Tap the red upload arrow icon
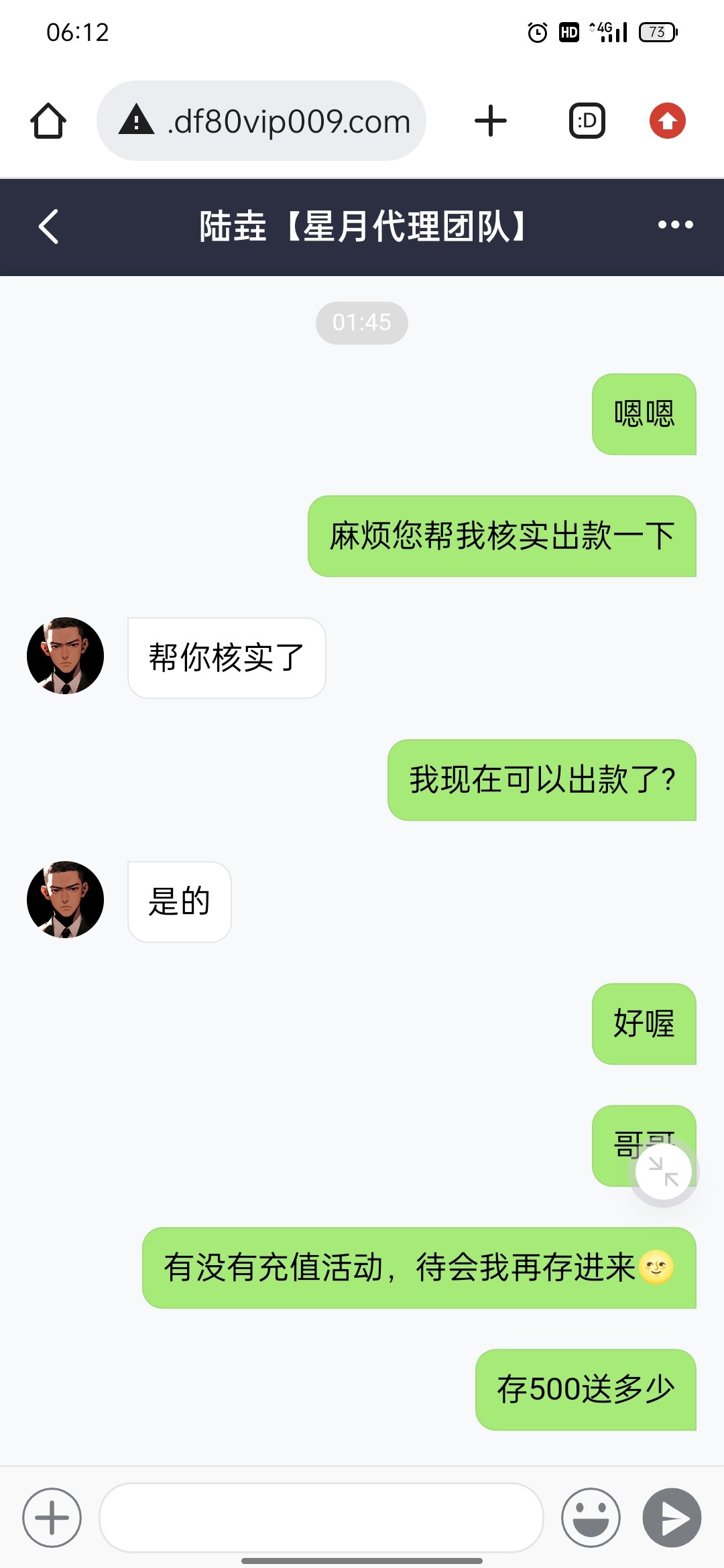Image resolution: width=724 pixels, height=1568 pixels. (667, 121)
